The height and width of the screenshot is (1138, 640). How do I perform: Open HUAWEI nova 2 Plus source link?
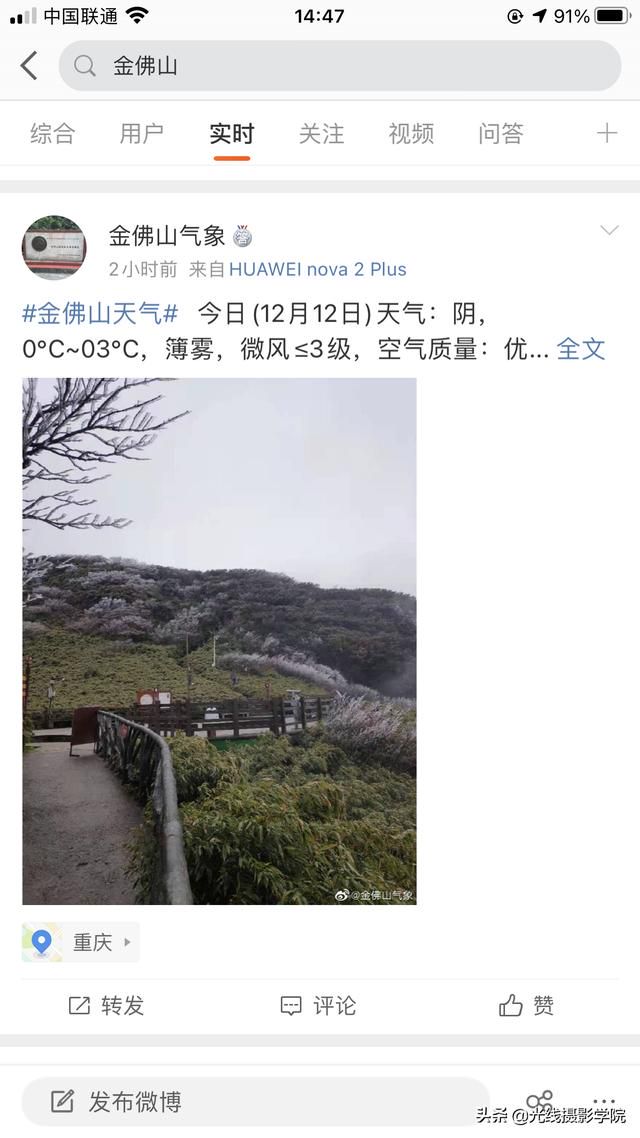(x=318, y=269)
